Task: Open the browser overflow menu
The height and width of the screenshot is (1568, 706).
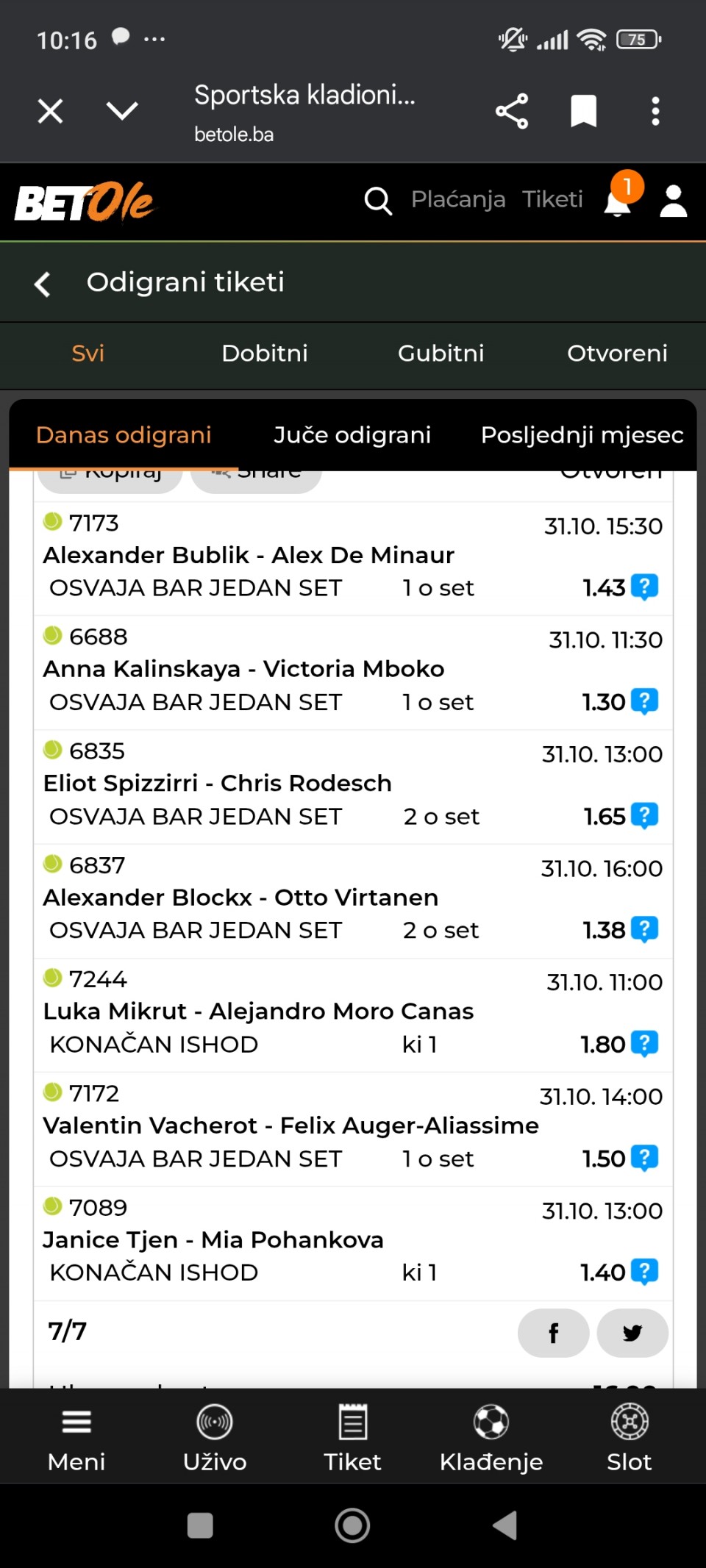Action: pyautogui.click(x=655, y=112)
